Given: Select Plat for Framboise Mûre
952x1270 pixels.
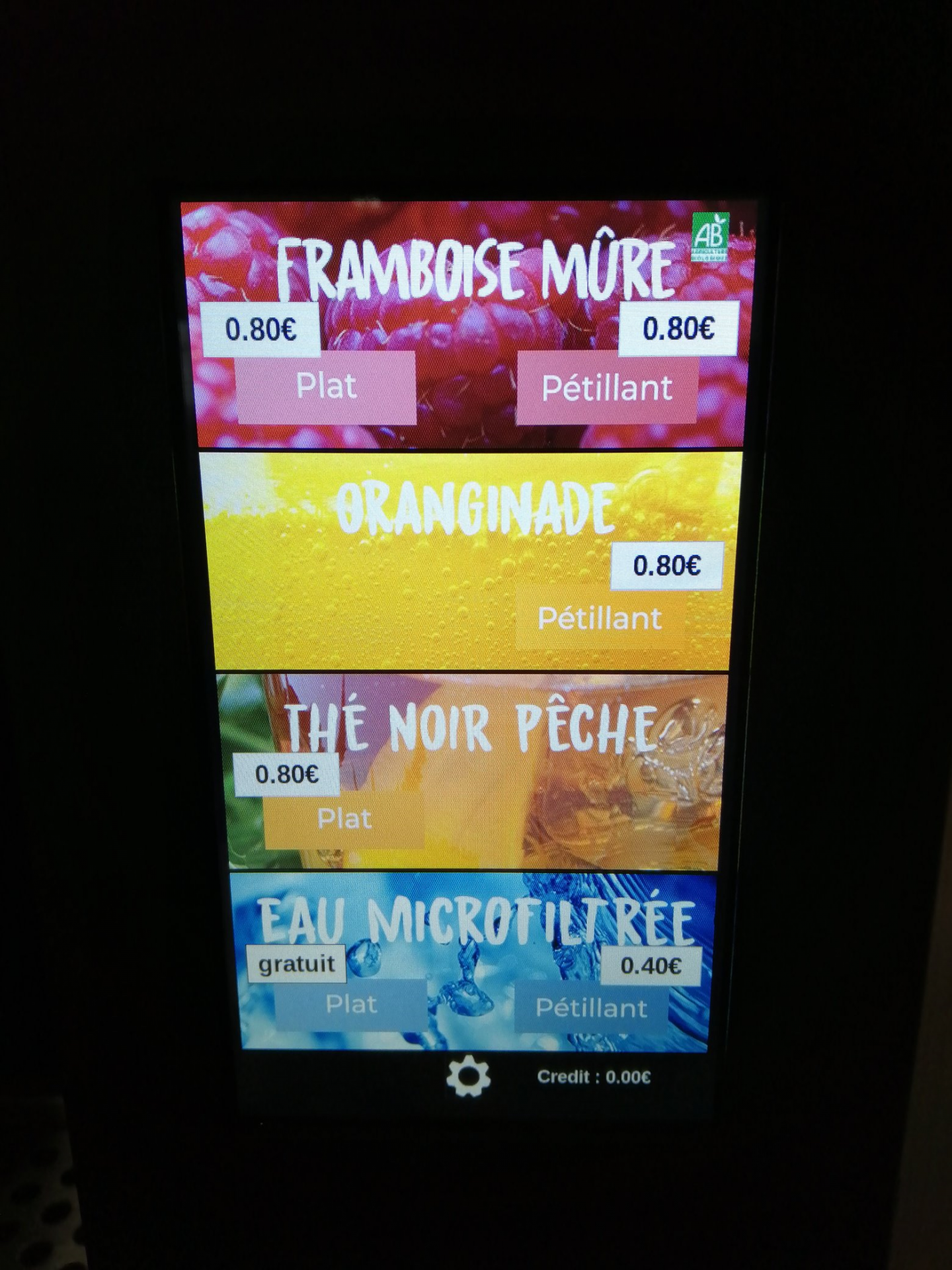Looking at the screenshot, I should 327,387.
